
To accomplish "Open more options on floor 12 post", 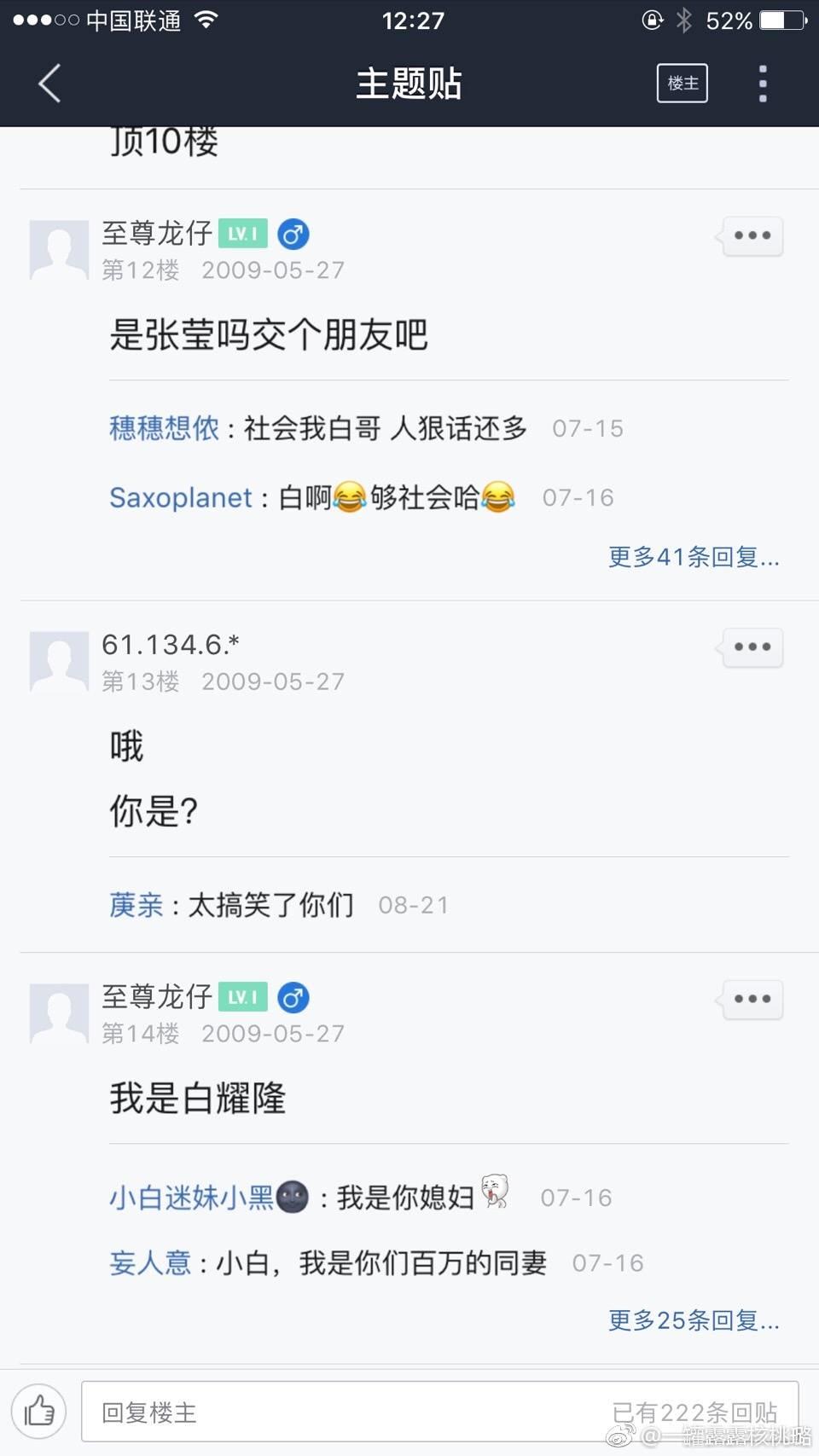I will click(752, 235).
